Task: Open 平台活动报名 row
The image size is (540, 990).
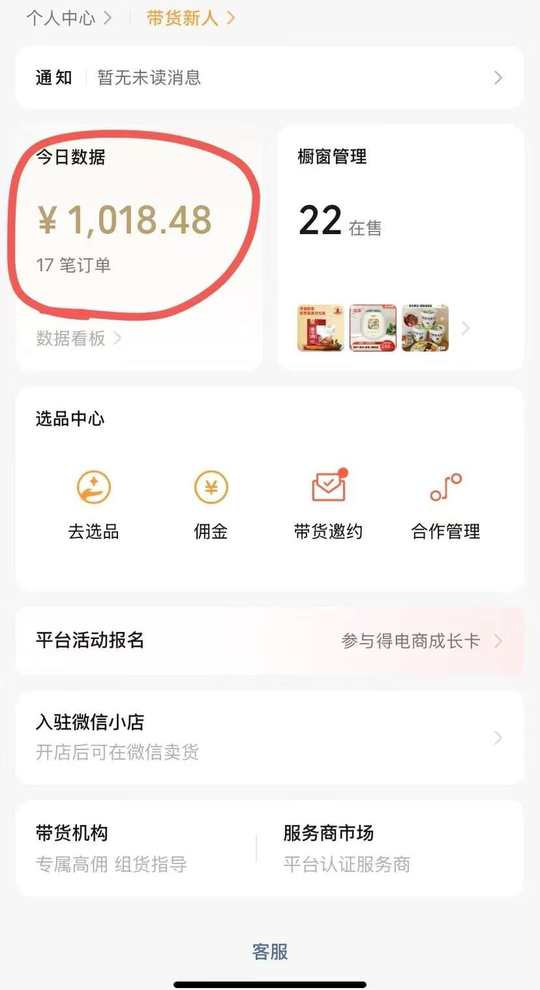Action: [270, 641]
